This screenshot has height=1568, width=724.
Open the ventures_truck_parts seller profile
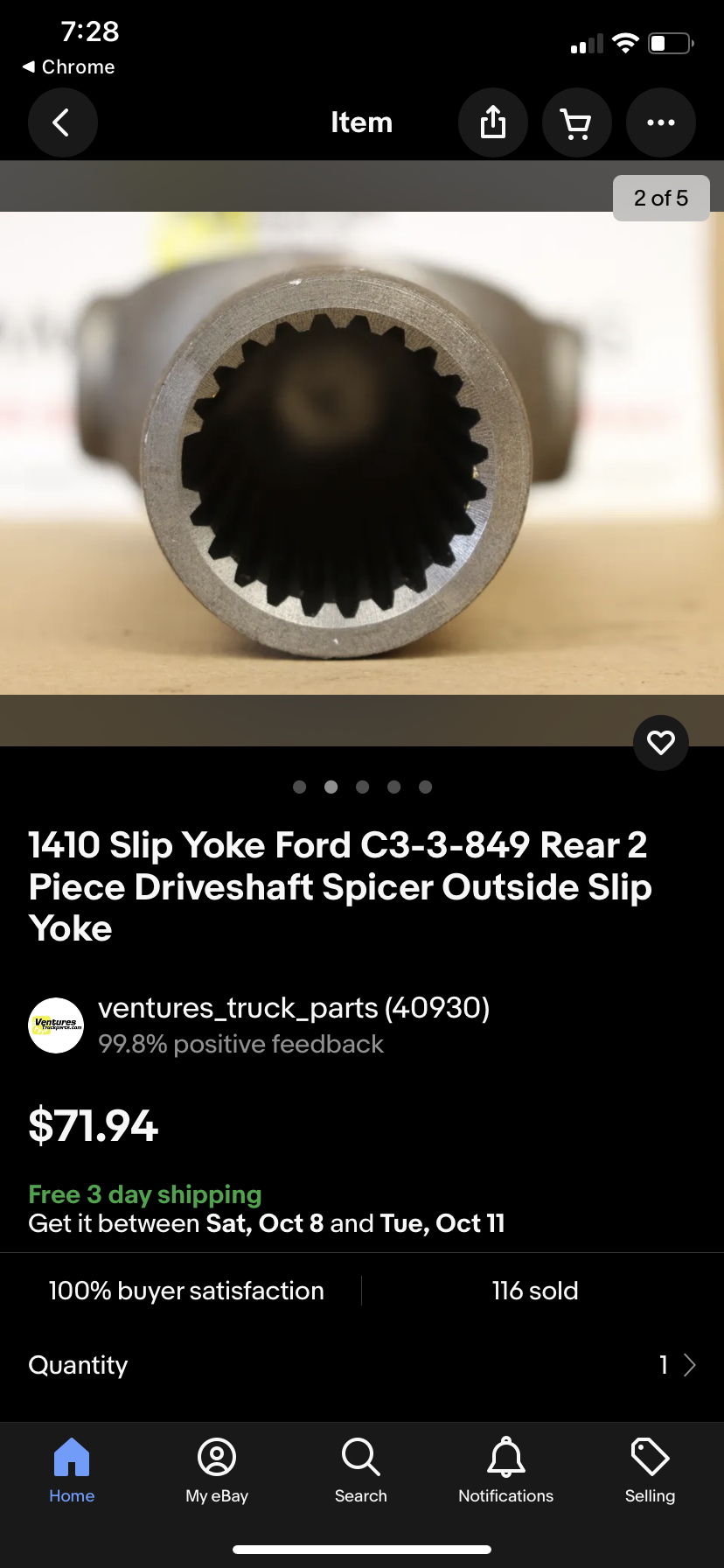(295, 1008)
